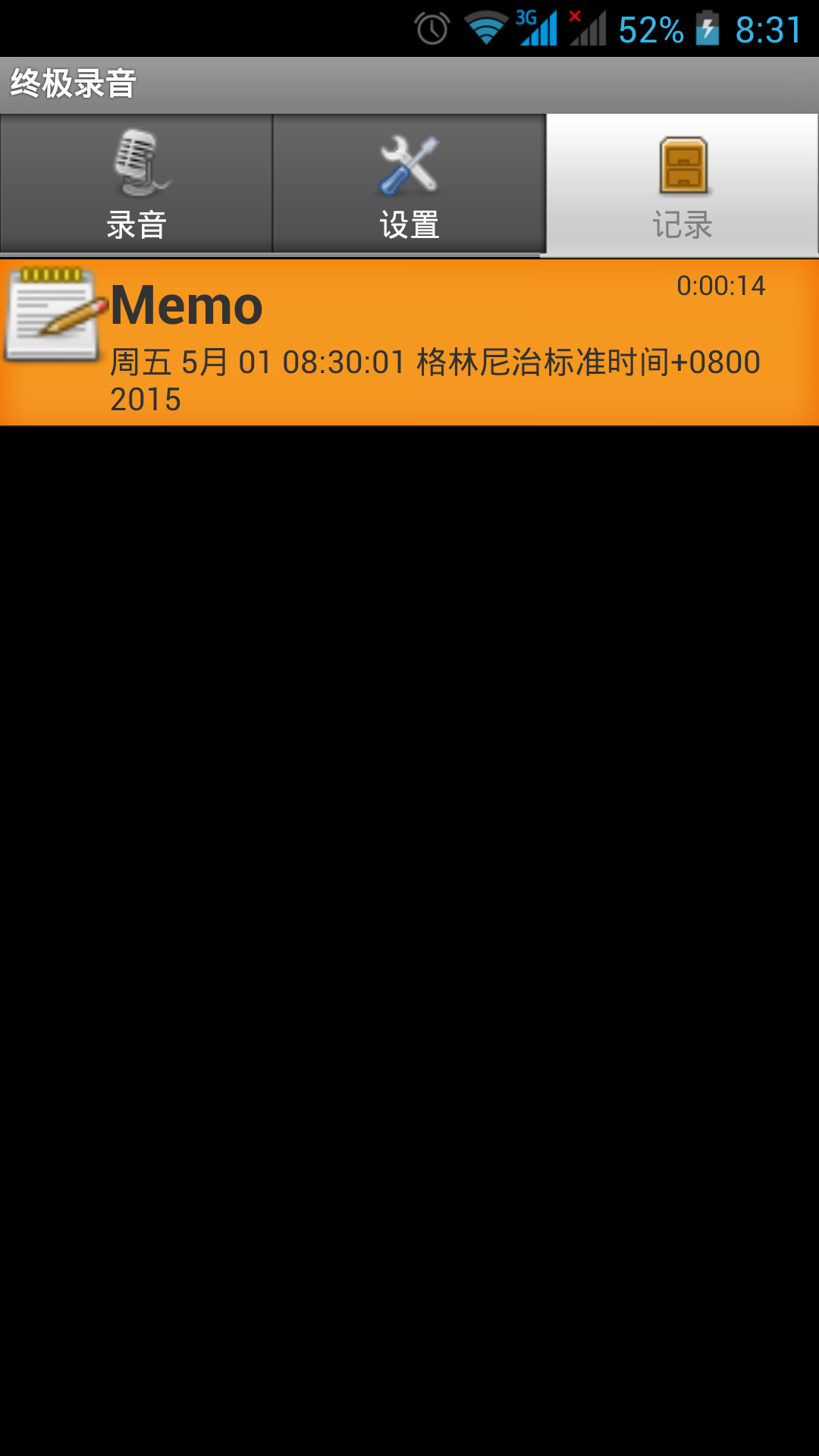Click the notepad icon next to Memo

(53, 315)
